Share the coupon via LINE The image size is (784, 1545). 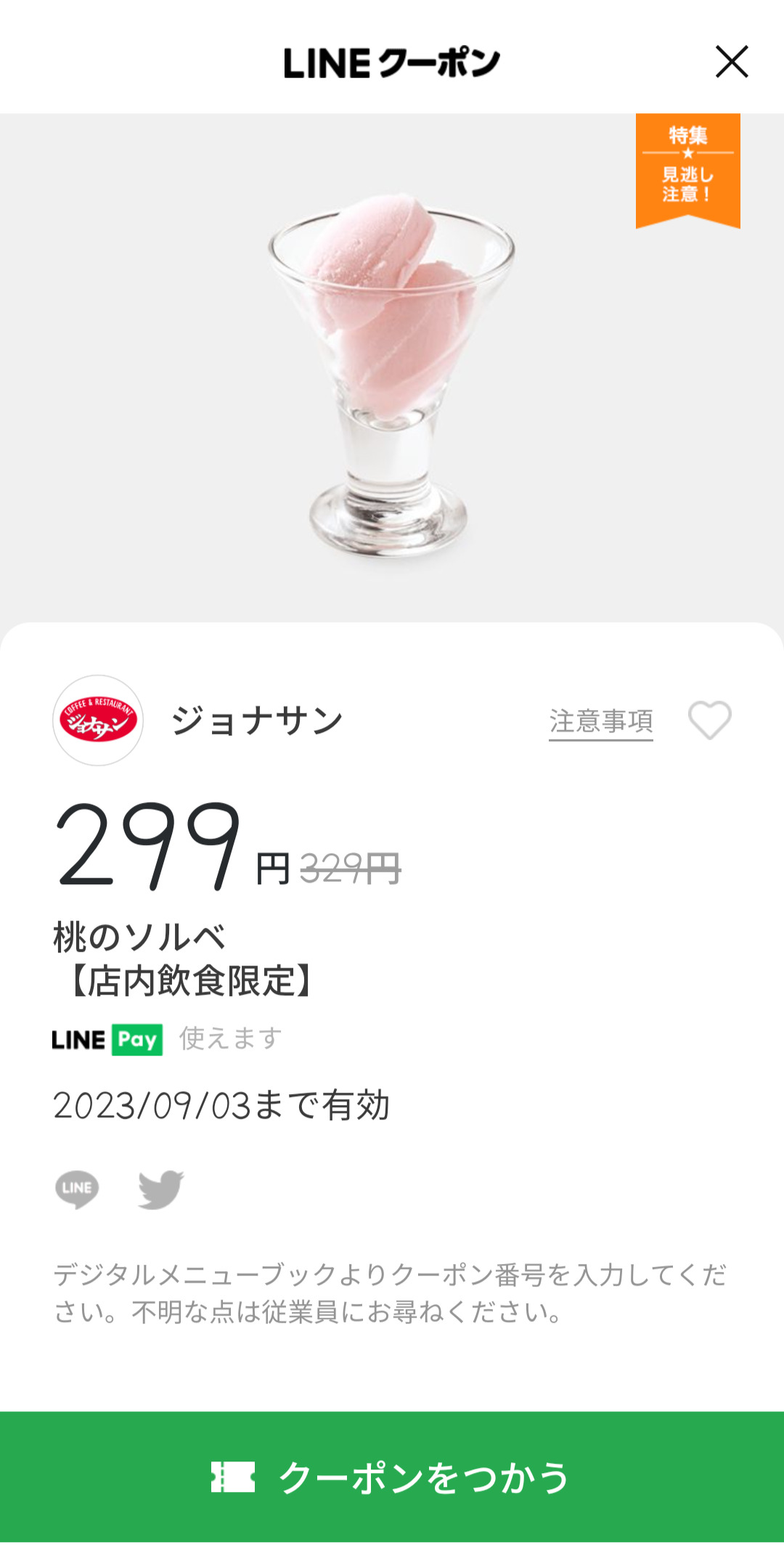point(77,1189)
